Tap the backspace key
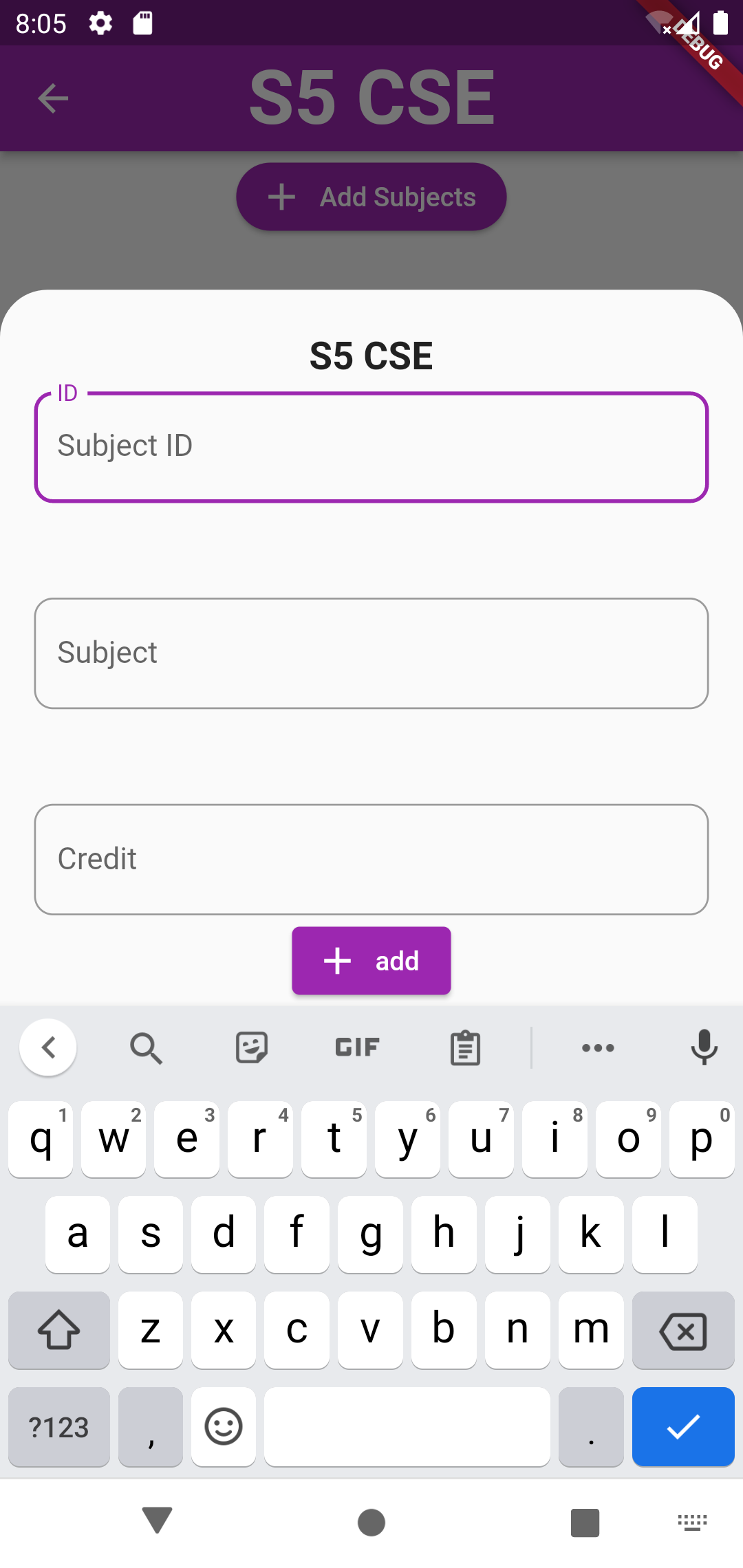Screen dimensions: 743x1568 coord(683,1330)
